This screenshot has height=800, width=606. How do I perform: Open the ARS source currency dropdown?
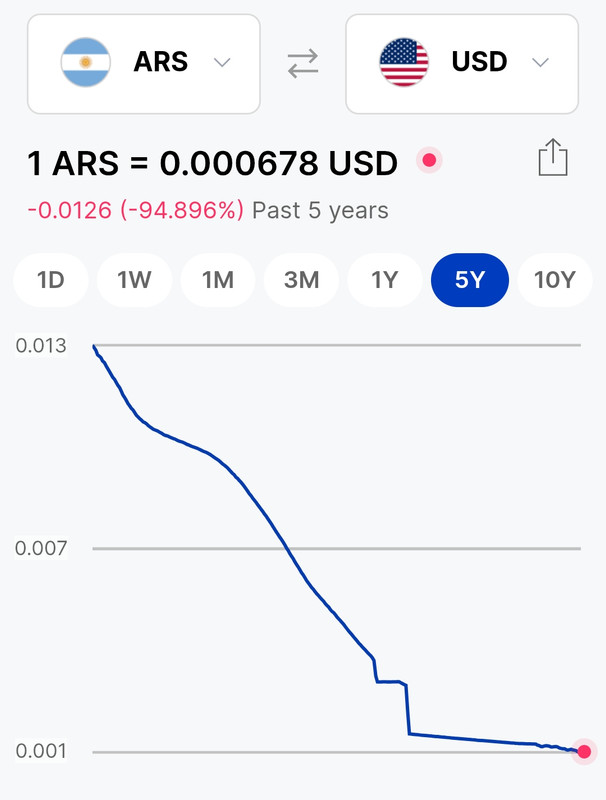144,63
